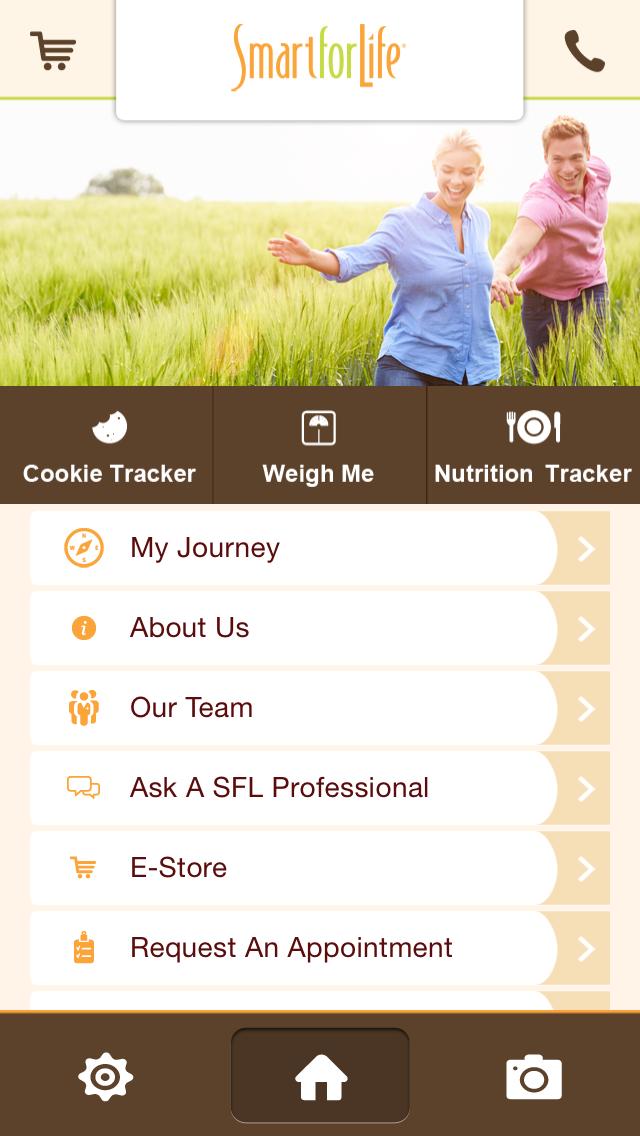640x1136 pixels.
Task: Open settings from the gear icon
Action: tap(106, 1077)
